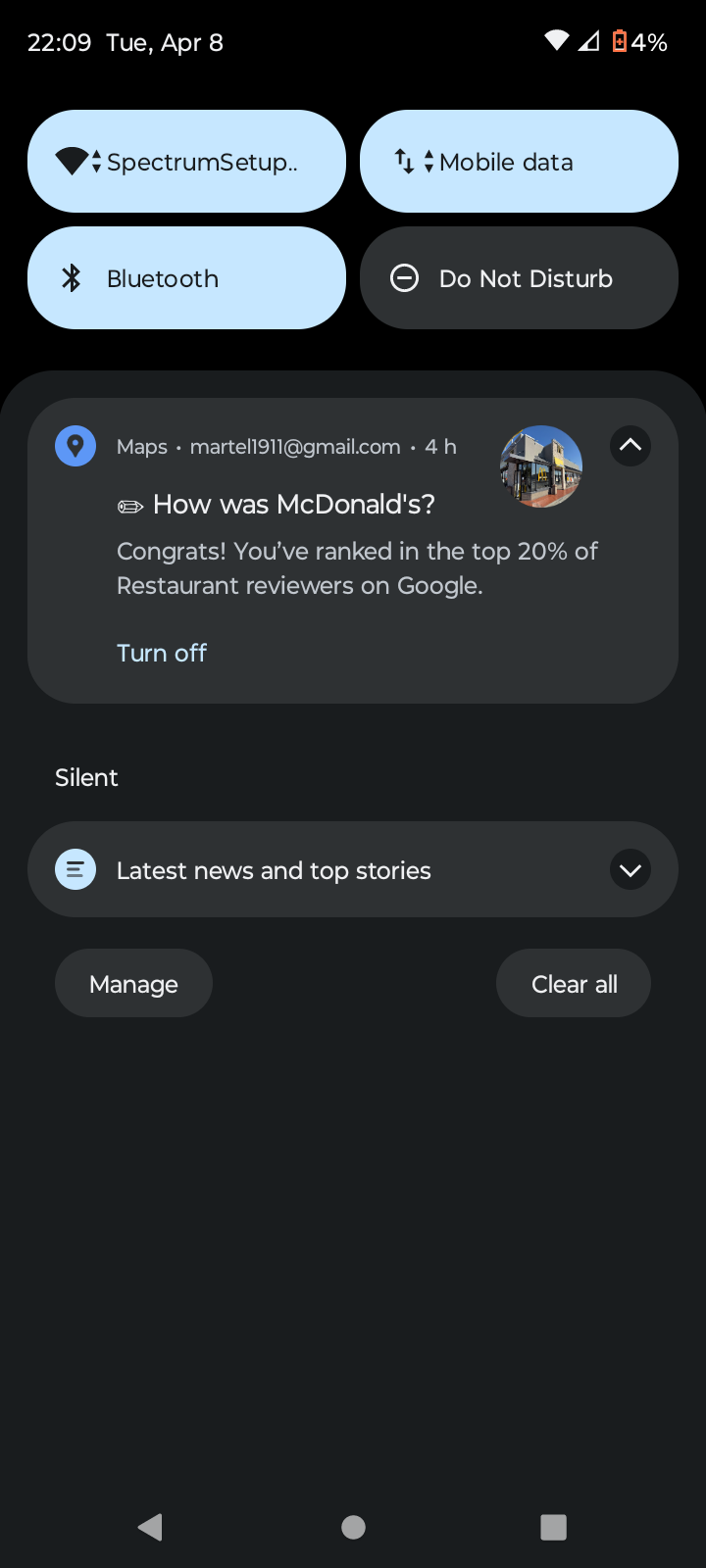This screenshot has height=1568, width=706.
Task: Open Manage notification settings
Action: point(133,984)
